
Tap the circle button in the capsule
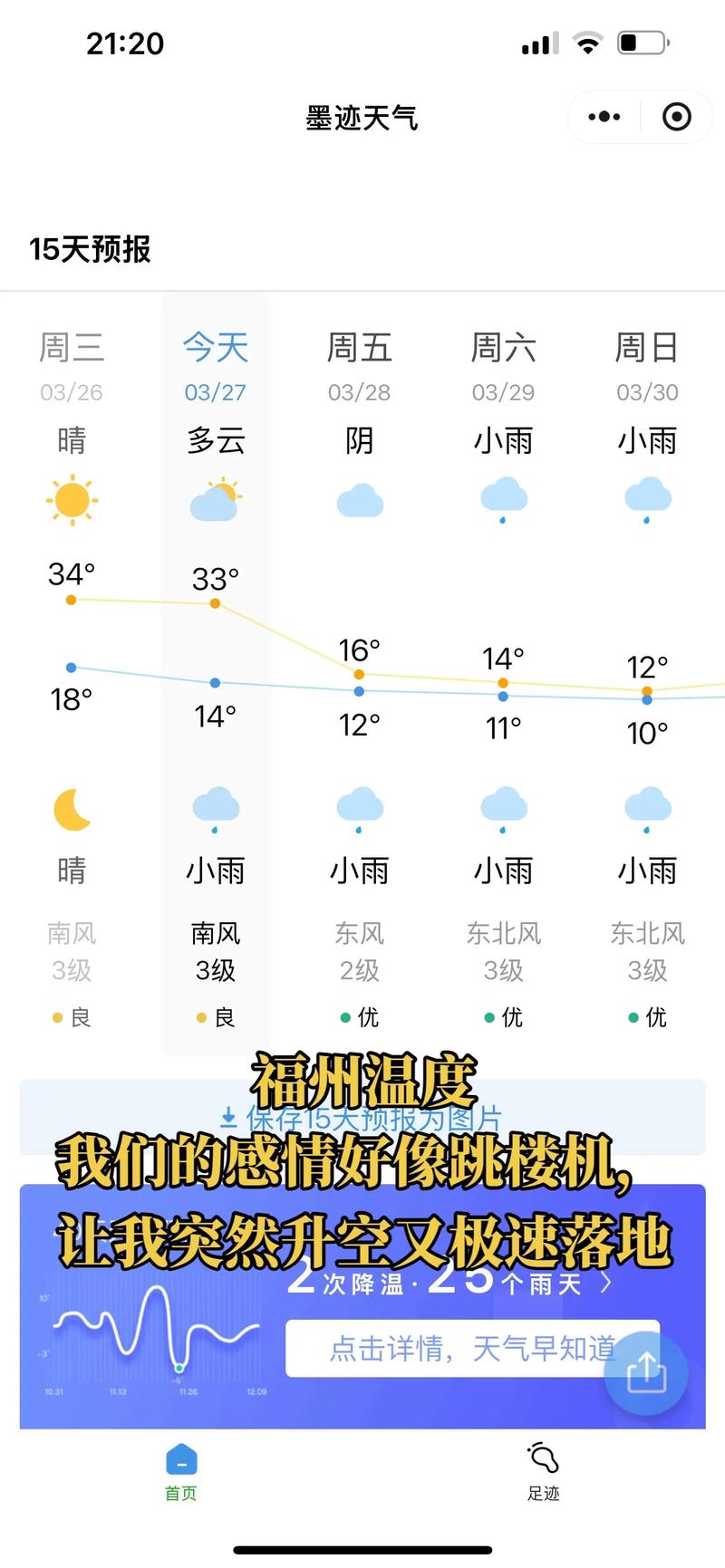[x=675, y=117]
